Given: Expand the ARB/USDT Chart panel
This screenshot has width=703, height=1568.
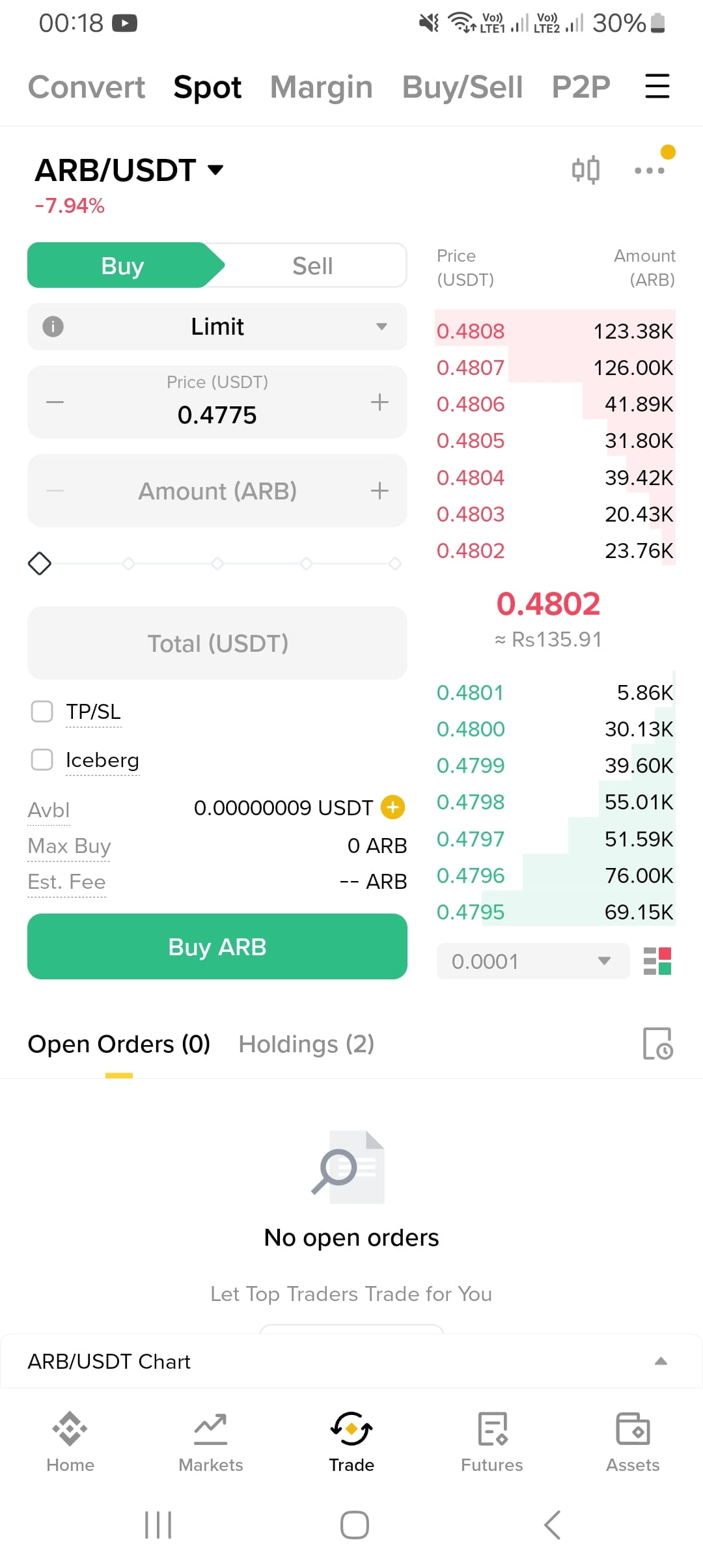Looking at the screenshot, I should click(351, 1362).
